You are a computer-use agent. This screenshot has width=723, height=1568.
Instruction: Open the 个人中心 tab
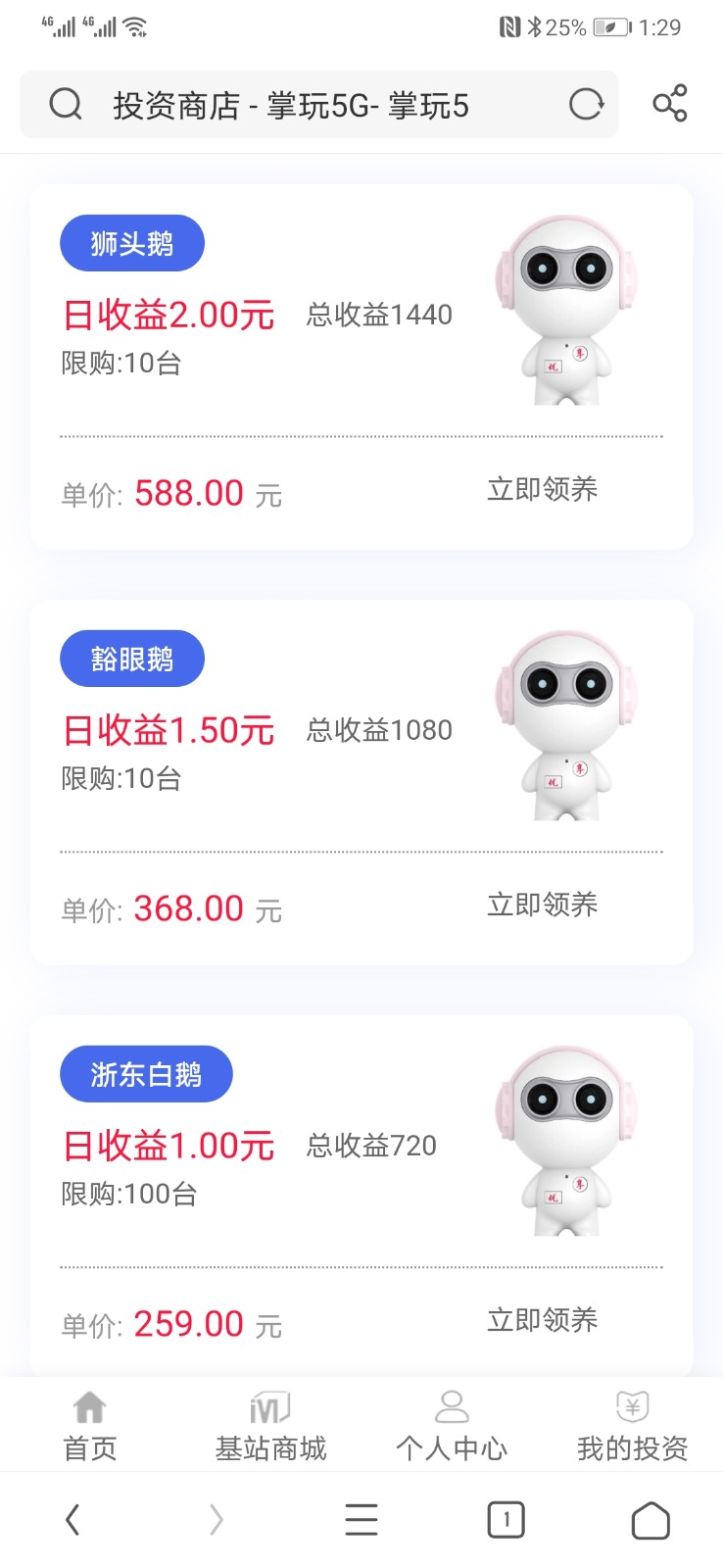click(x=452, y=1426)
